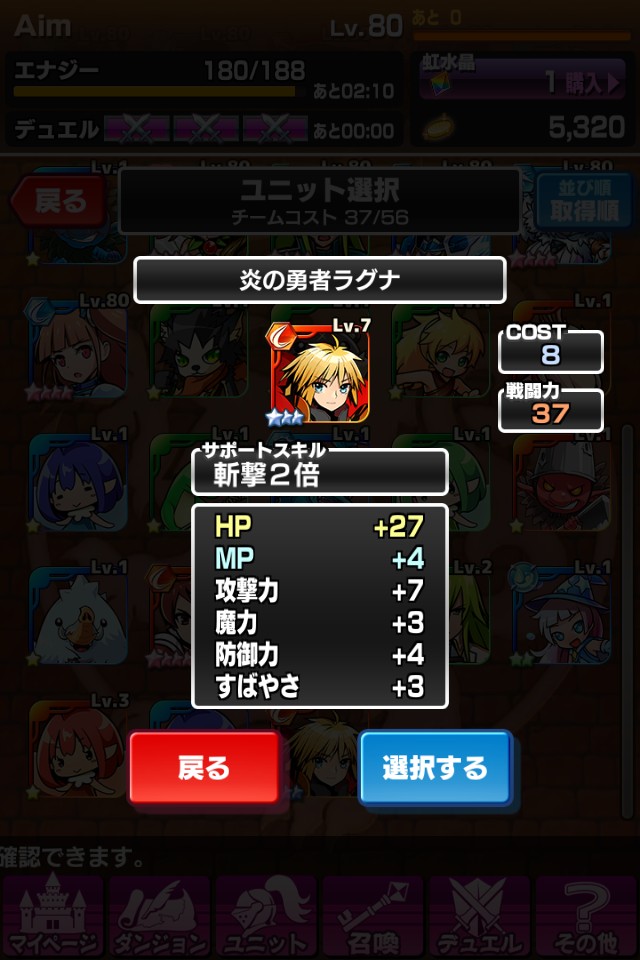Image resolution: width=640 pixels, height=960 pixels.
Task: Confirm the unit with 選択する
Action: coord(435,767)
